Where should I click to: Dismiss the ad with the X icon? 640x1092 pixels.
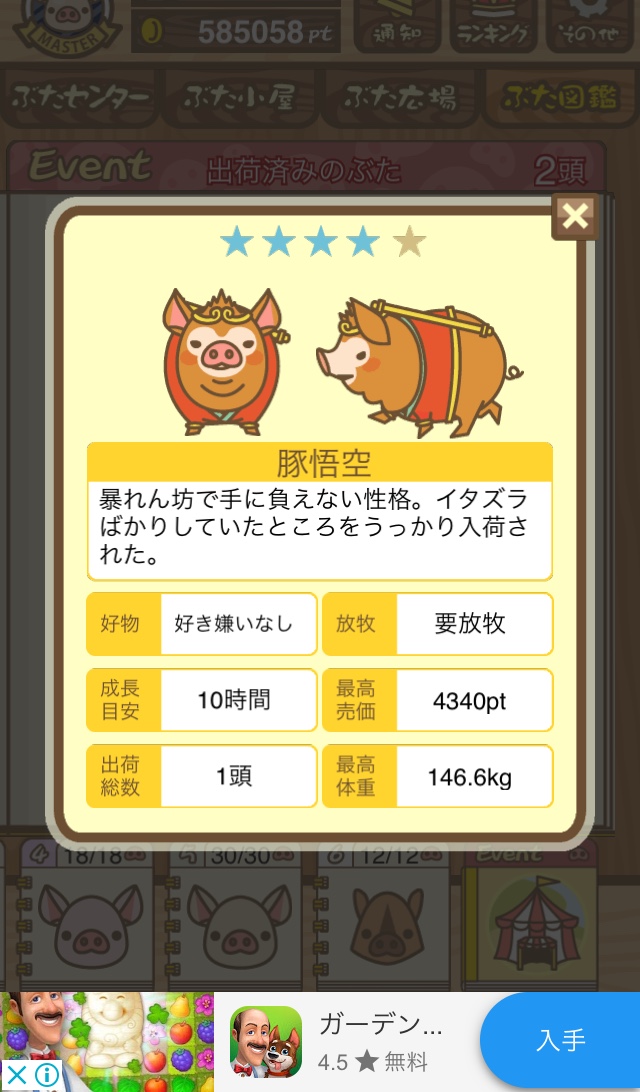pos(17,1076)
